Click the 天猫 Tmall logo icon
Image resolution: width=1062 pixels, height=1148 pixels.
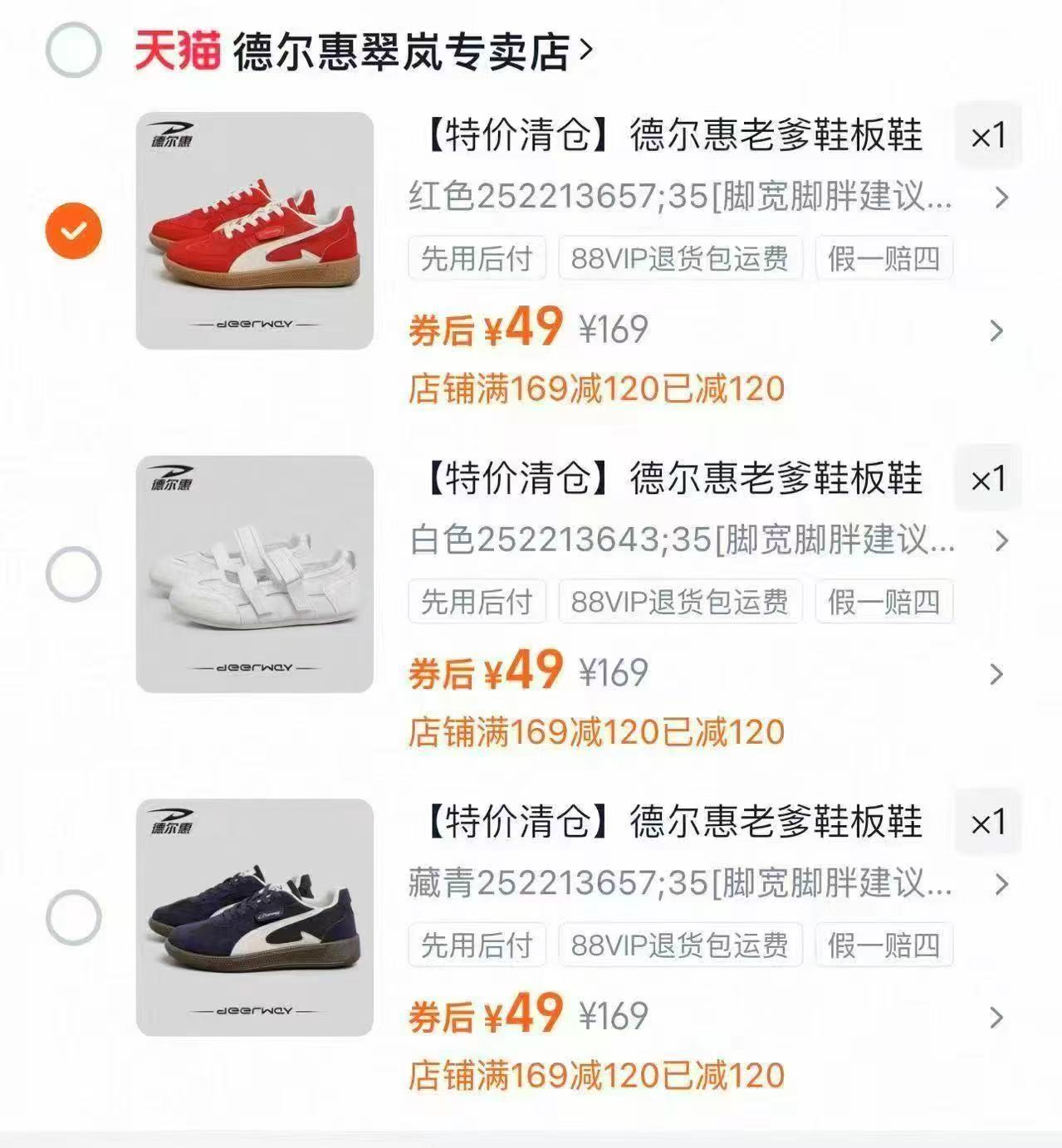175,50
